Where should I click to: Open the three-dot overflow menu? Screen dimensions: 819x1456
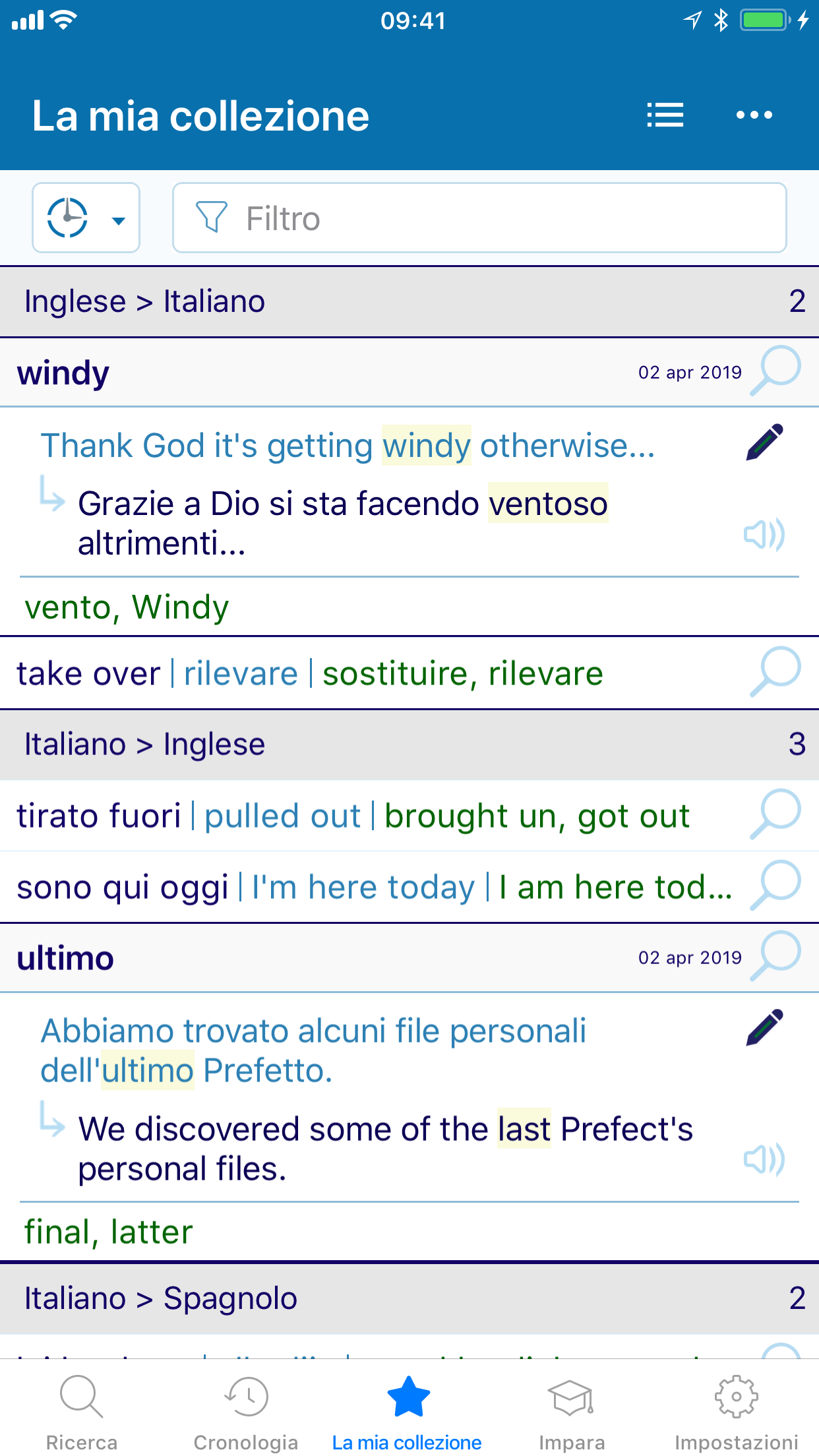pos(754,115)
